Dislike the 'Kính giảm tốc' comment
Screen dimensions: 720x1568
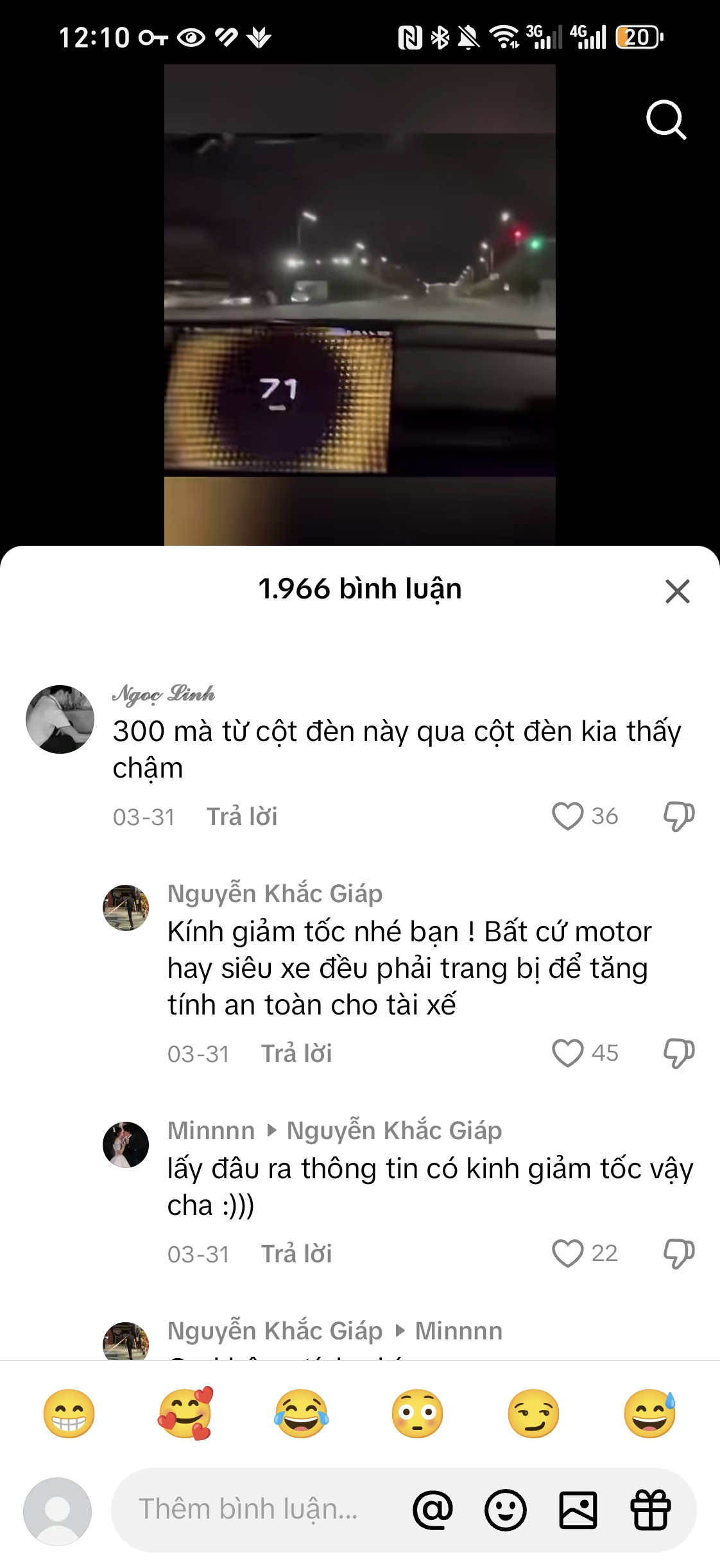click(678, 1053)
